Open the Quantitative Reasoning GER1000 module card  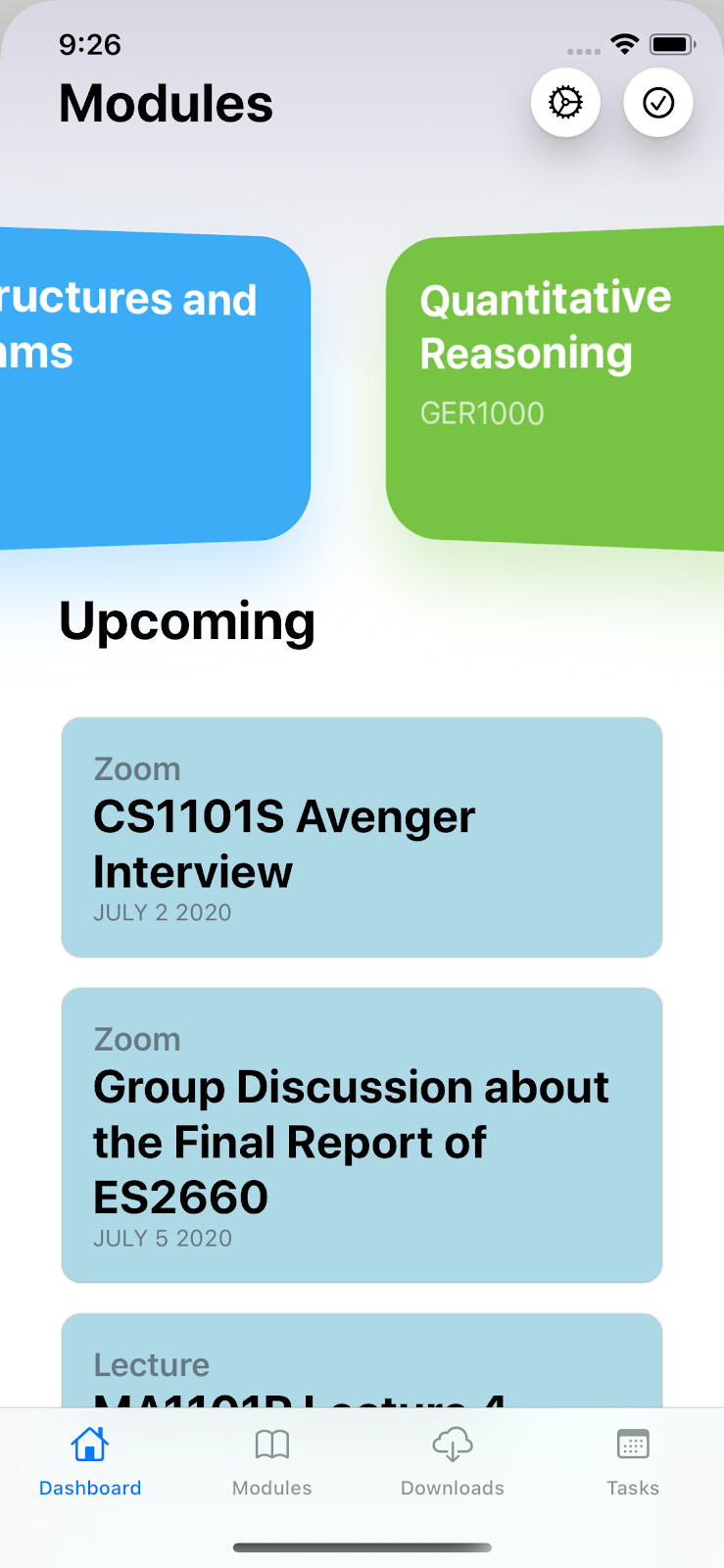[x=555, y=388]
